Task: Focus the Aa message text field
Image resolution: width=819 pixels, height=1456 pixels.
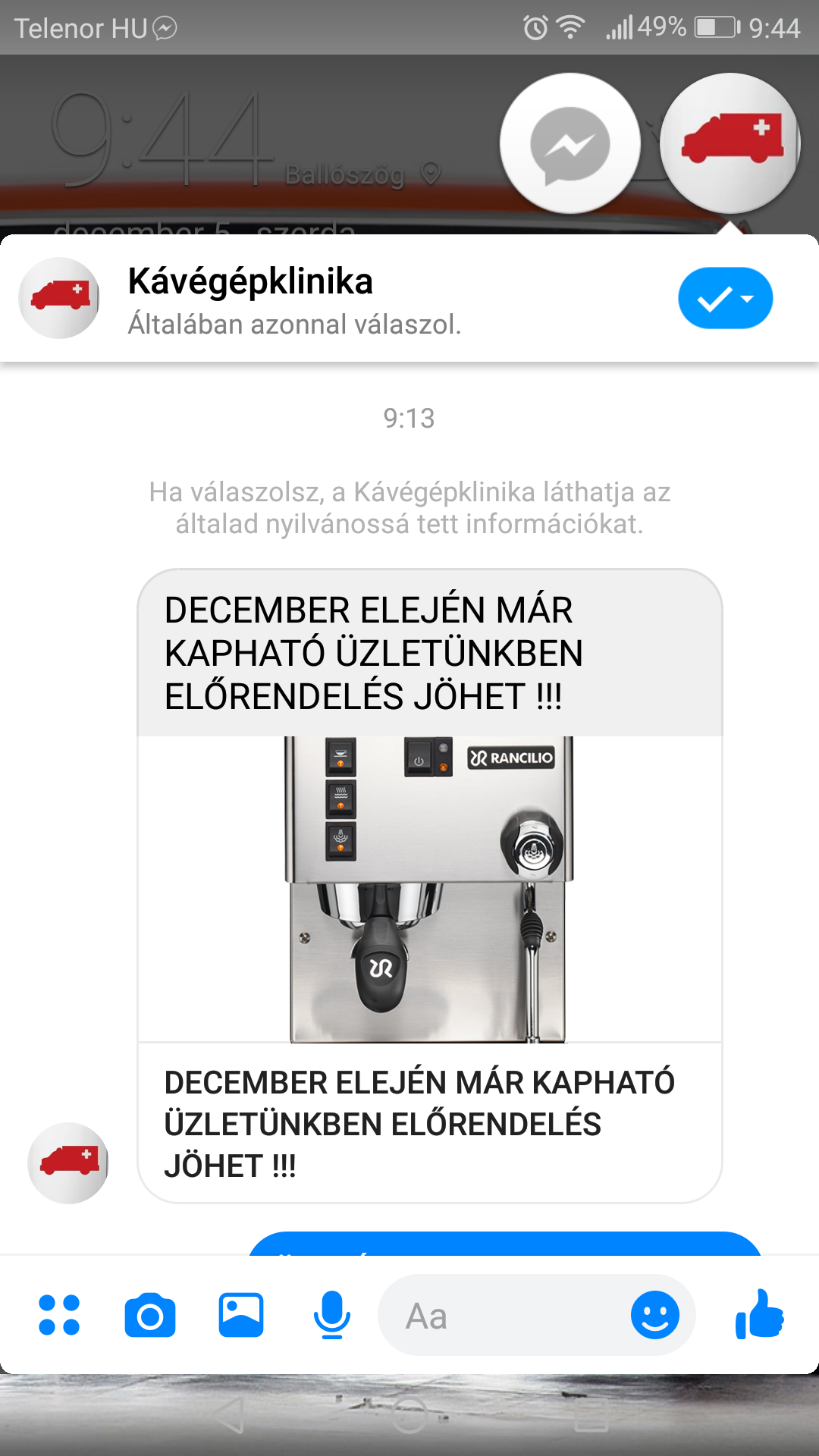Action: [x=500, y=1316]
